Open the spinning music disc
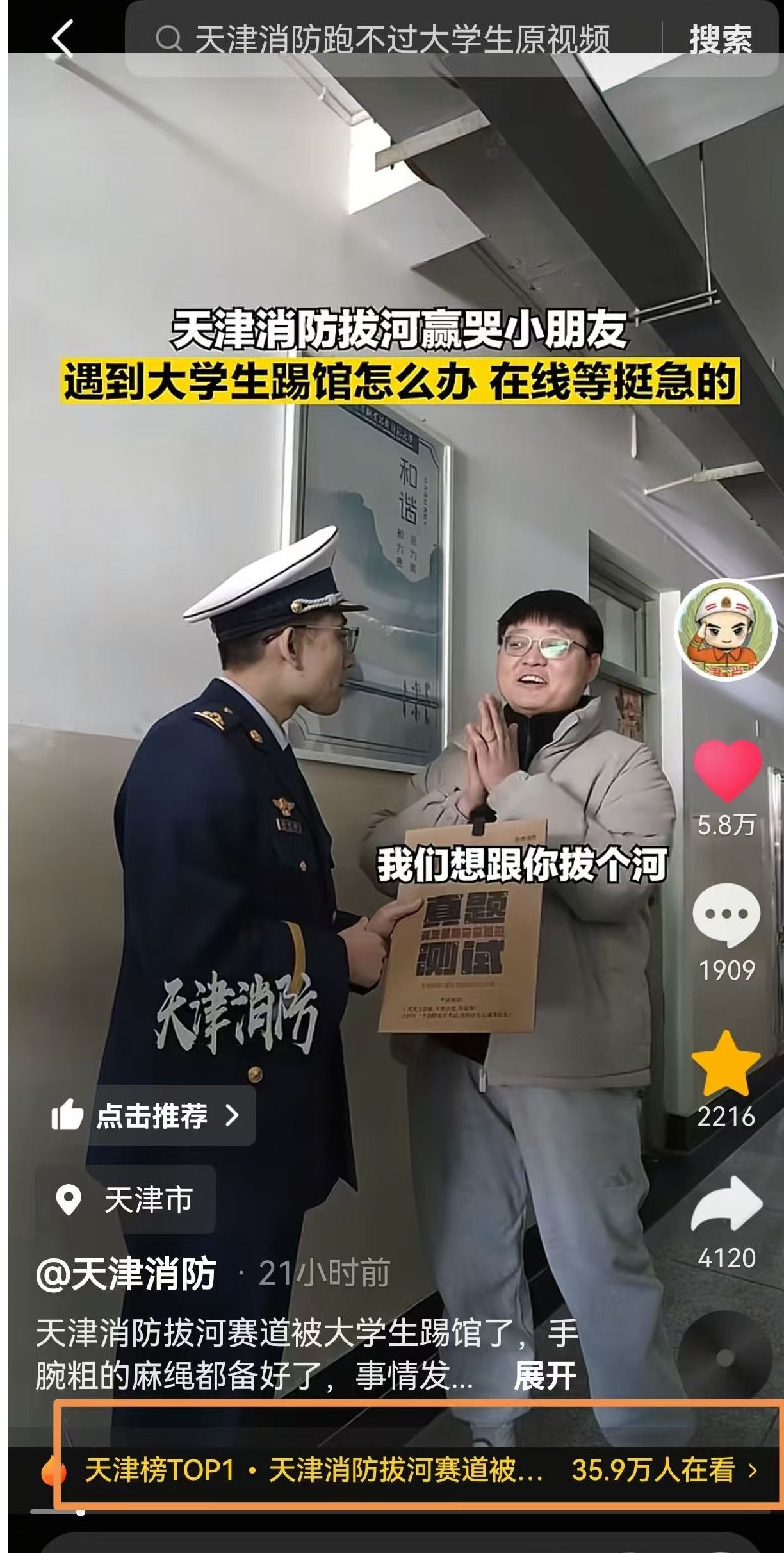The width and height of the screenshot is (784, 1553). coord(725,1357)
